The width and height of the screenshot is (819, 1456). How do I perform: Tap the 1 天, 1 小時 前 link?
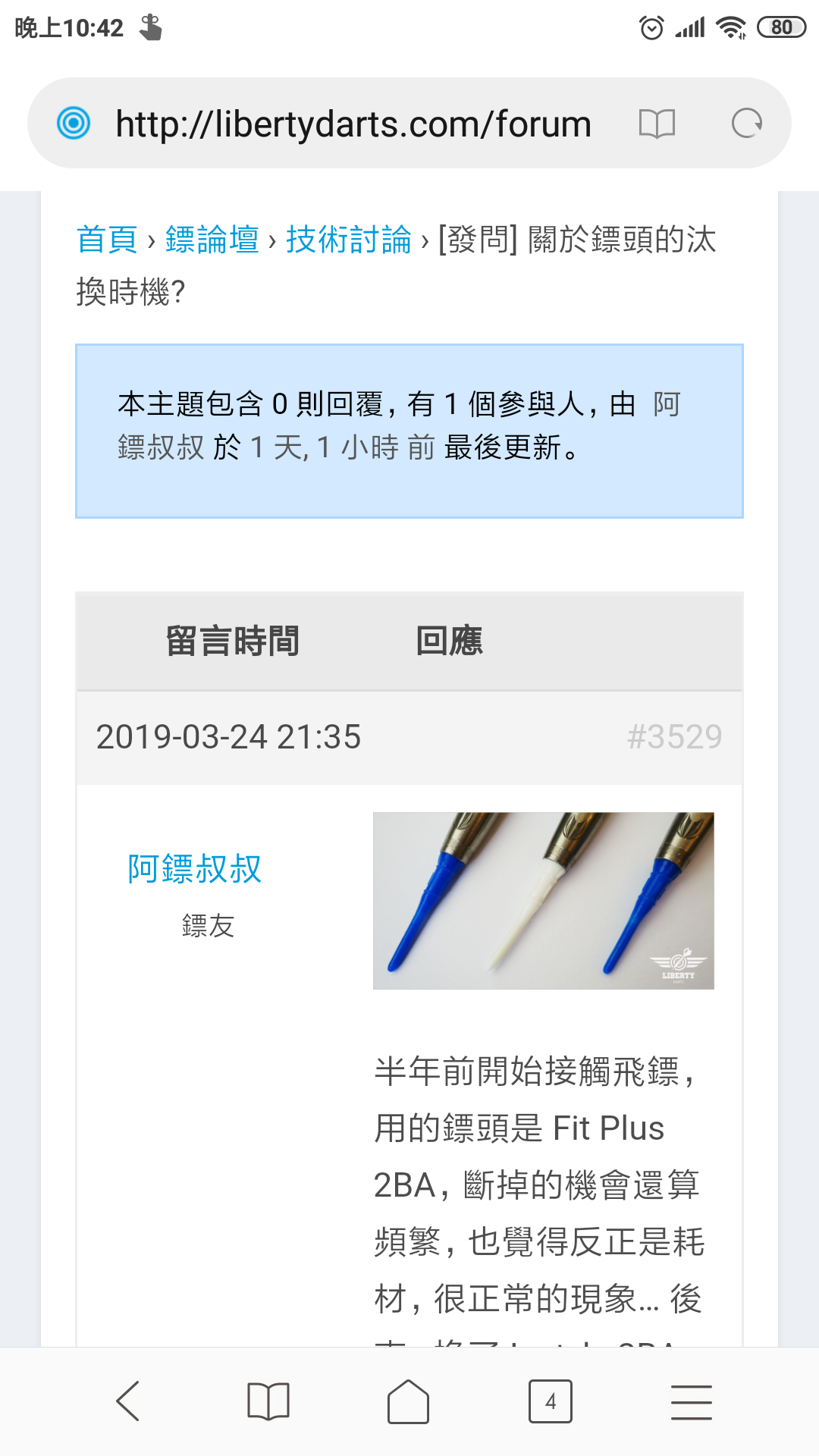[x=341, y=447]
